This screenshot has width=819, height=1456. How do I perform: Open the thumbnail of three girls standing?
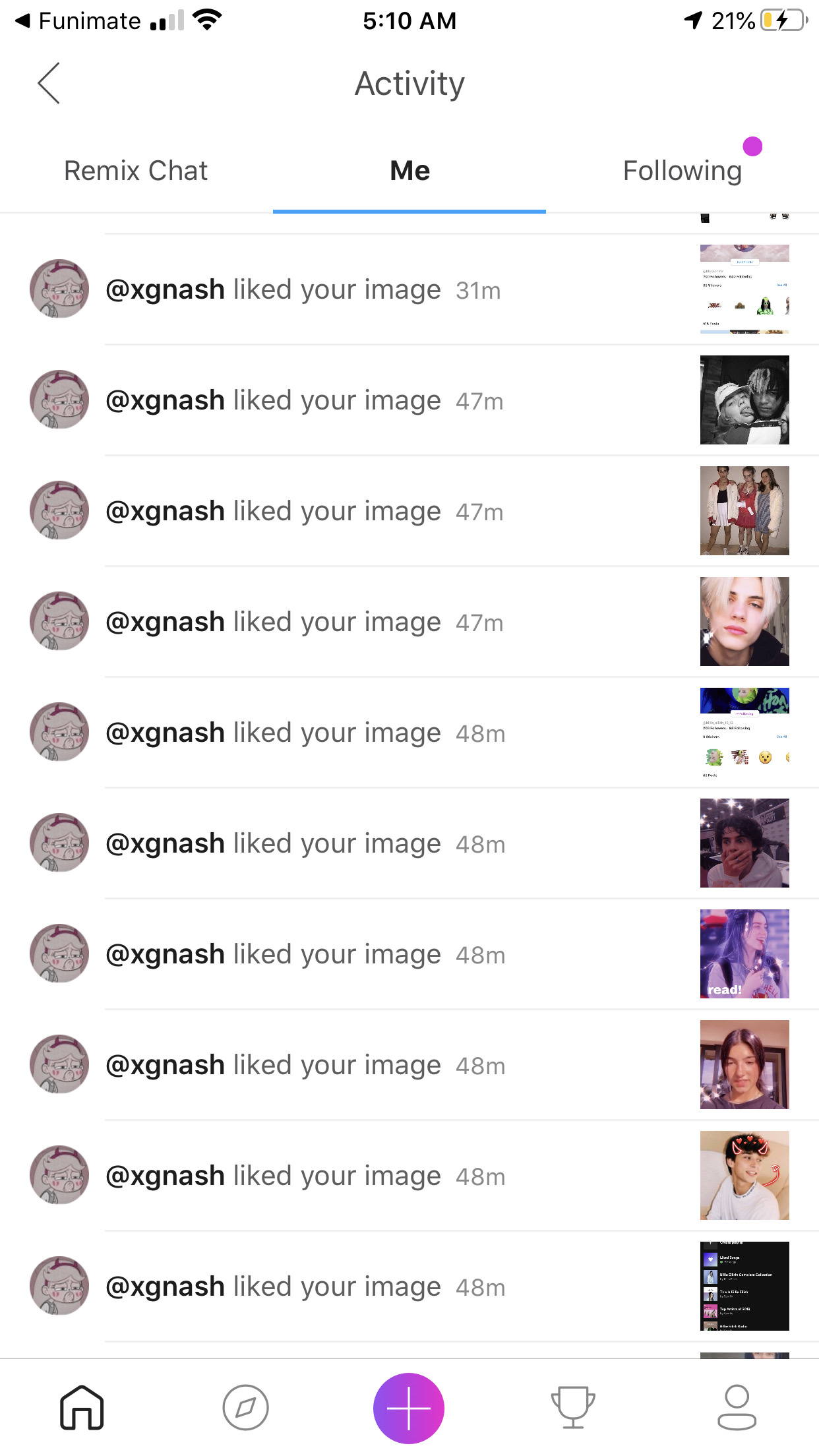click(x=744, y=510)
